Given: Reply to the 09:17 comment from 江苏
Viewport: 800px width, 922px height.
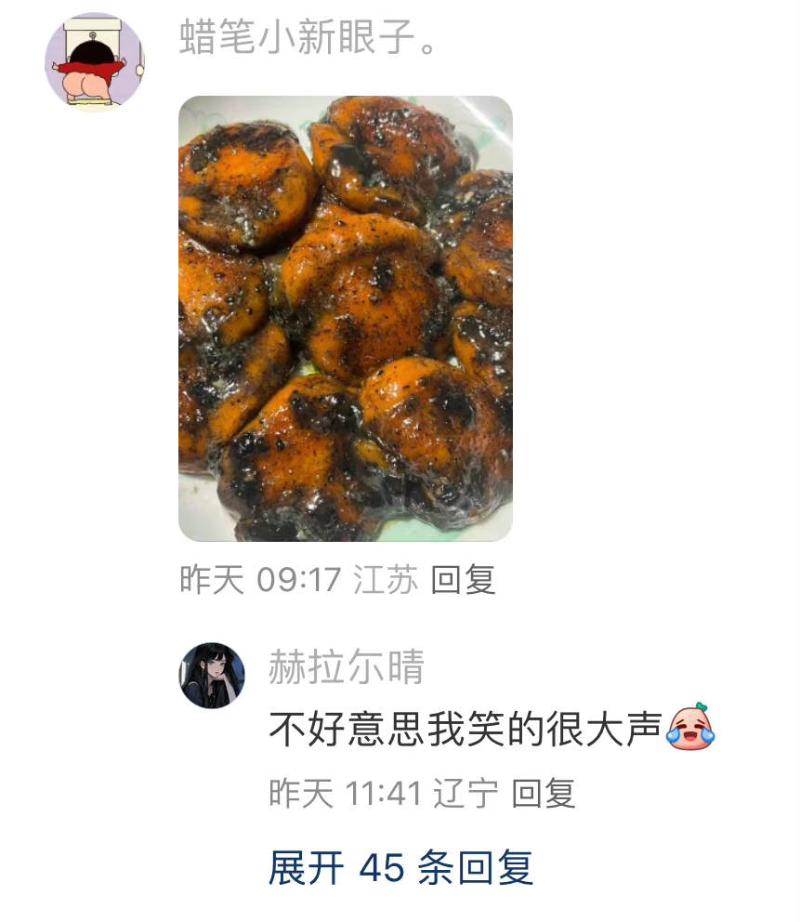Looking at the screenshot, I should coord(463,579).
